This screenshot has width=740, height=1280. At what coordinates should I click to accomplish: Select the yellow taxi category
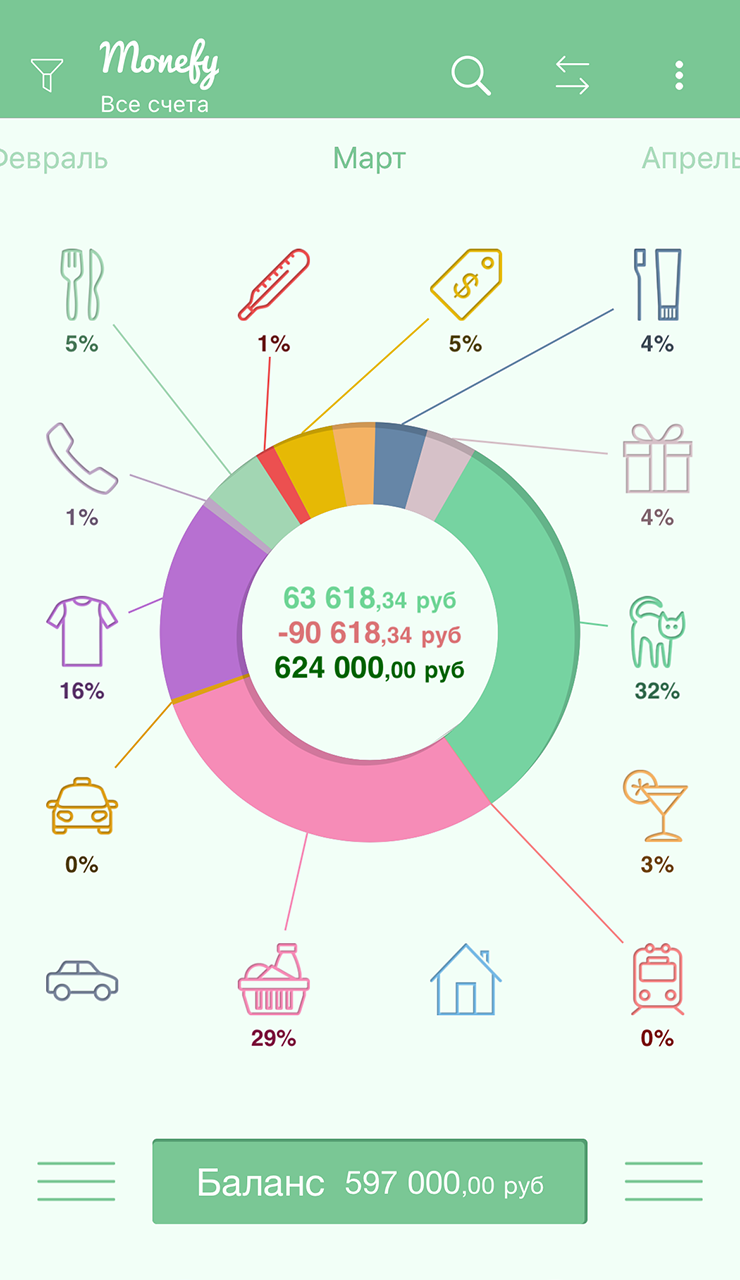click(82, 806)
